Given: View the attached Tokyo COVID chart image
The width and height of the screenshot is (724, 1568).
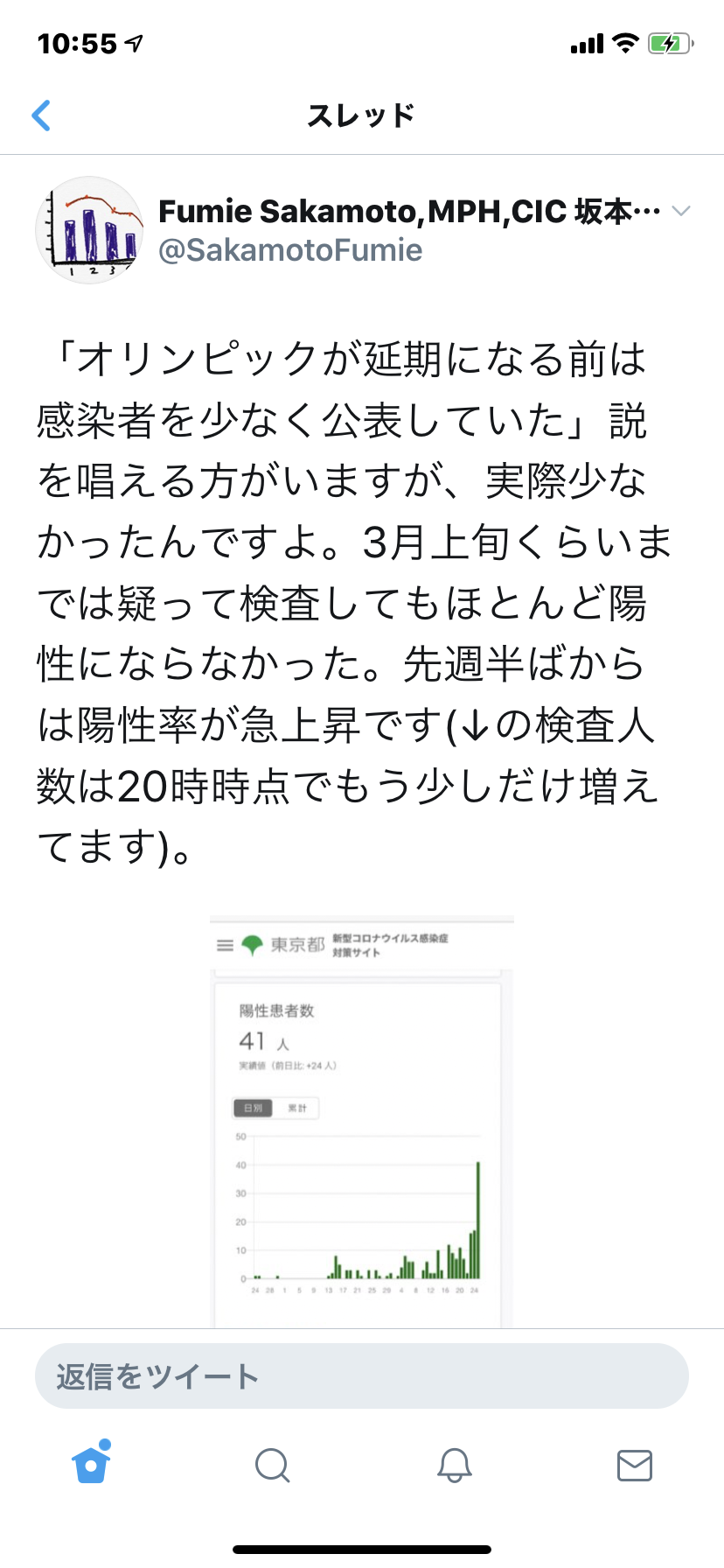Looking at the screenshot, I should click(361, 1122).
